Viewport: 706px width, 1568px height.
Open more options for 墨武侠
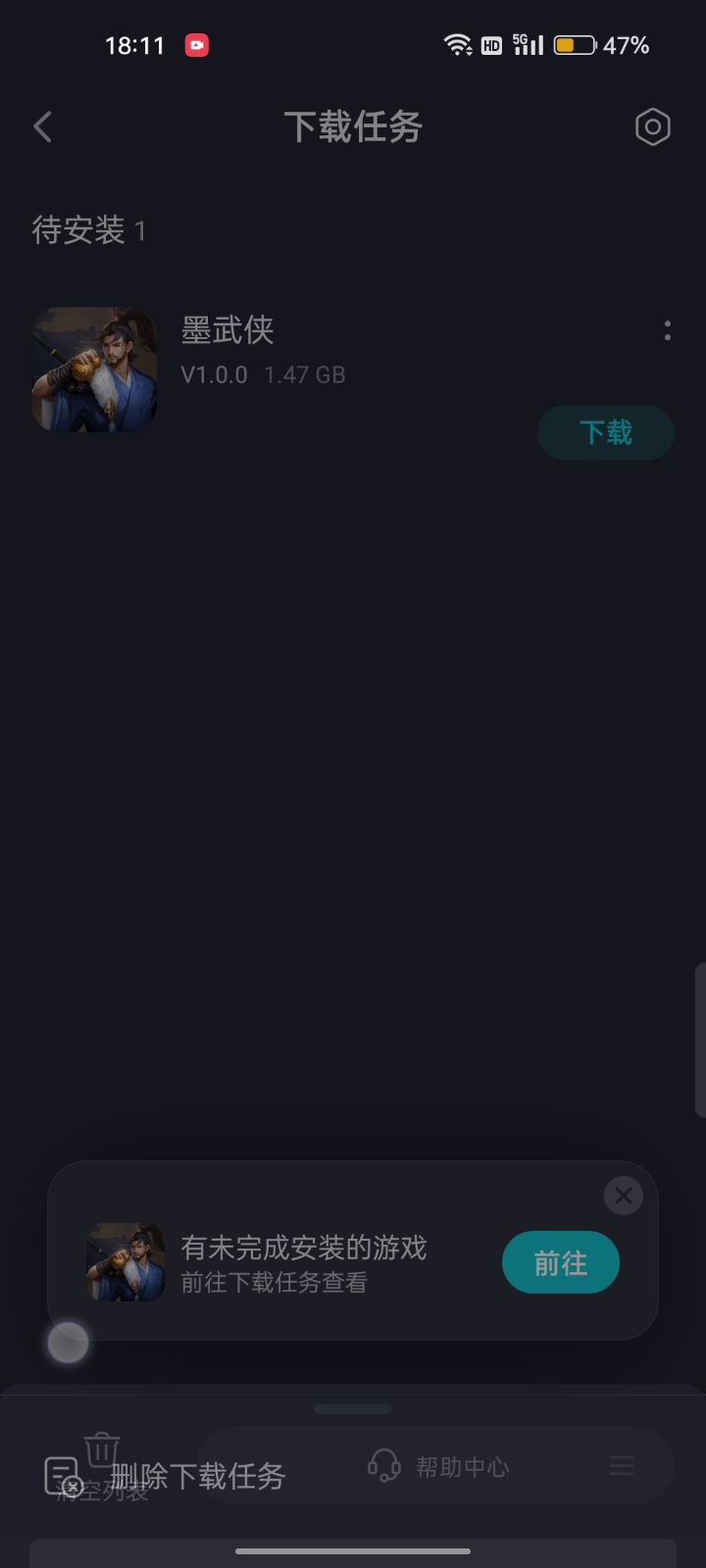pos(668,331)
